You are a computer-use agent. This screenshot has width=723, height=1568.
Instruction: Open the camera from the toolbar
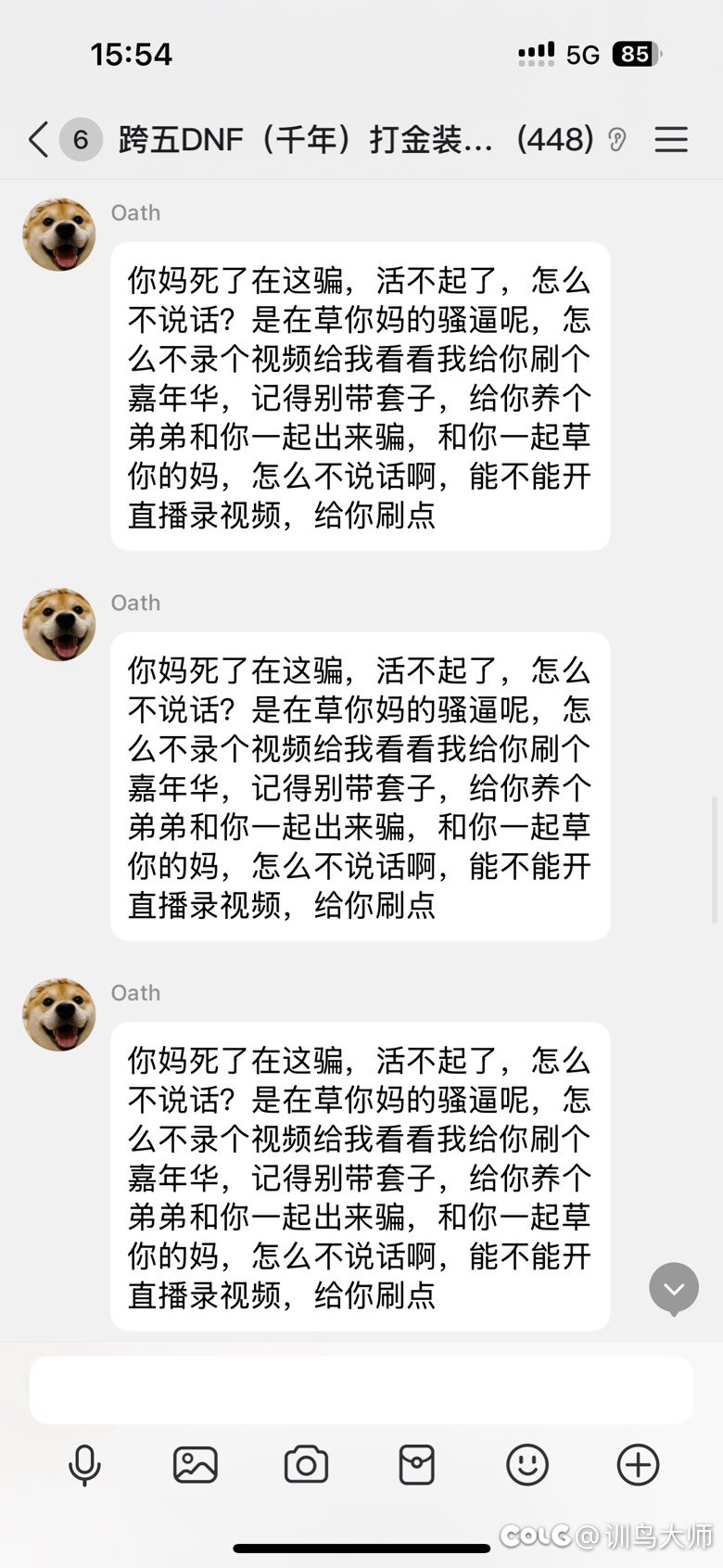[x=306, y=1465]
